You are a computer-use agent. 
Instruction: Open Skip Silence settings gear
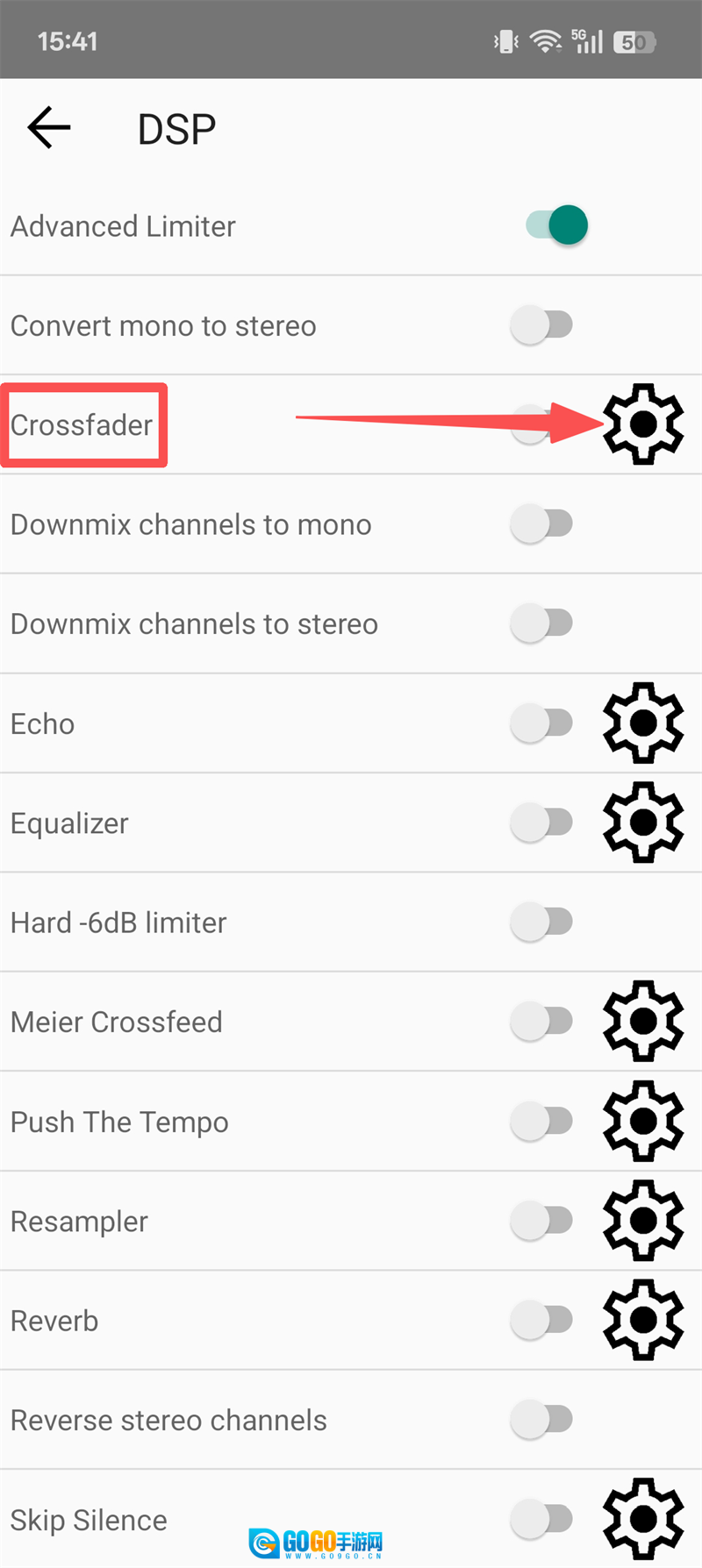tap(643, 1519)
